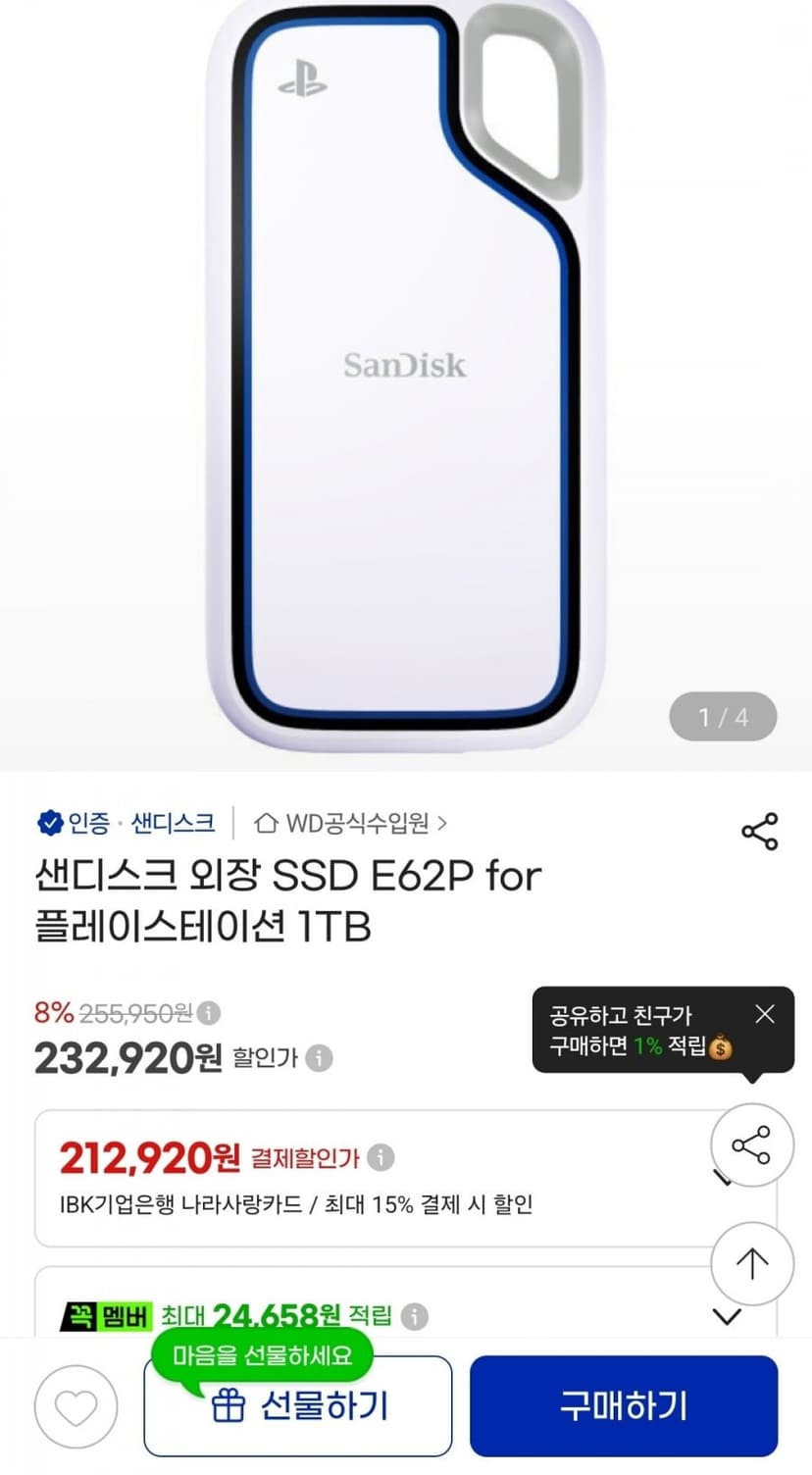View 결제할인가 payment discount info
Image resolution: width=812 pixels, height=1475 pixels.
click(381, 1157)
